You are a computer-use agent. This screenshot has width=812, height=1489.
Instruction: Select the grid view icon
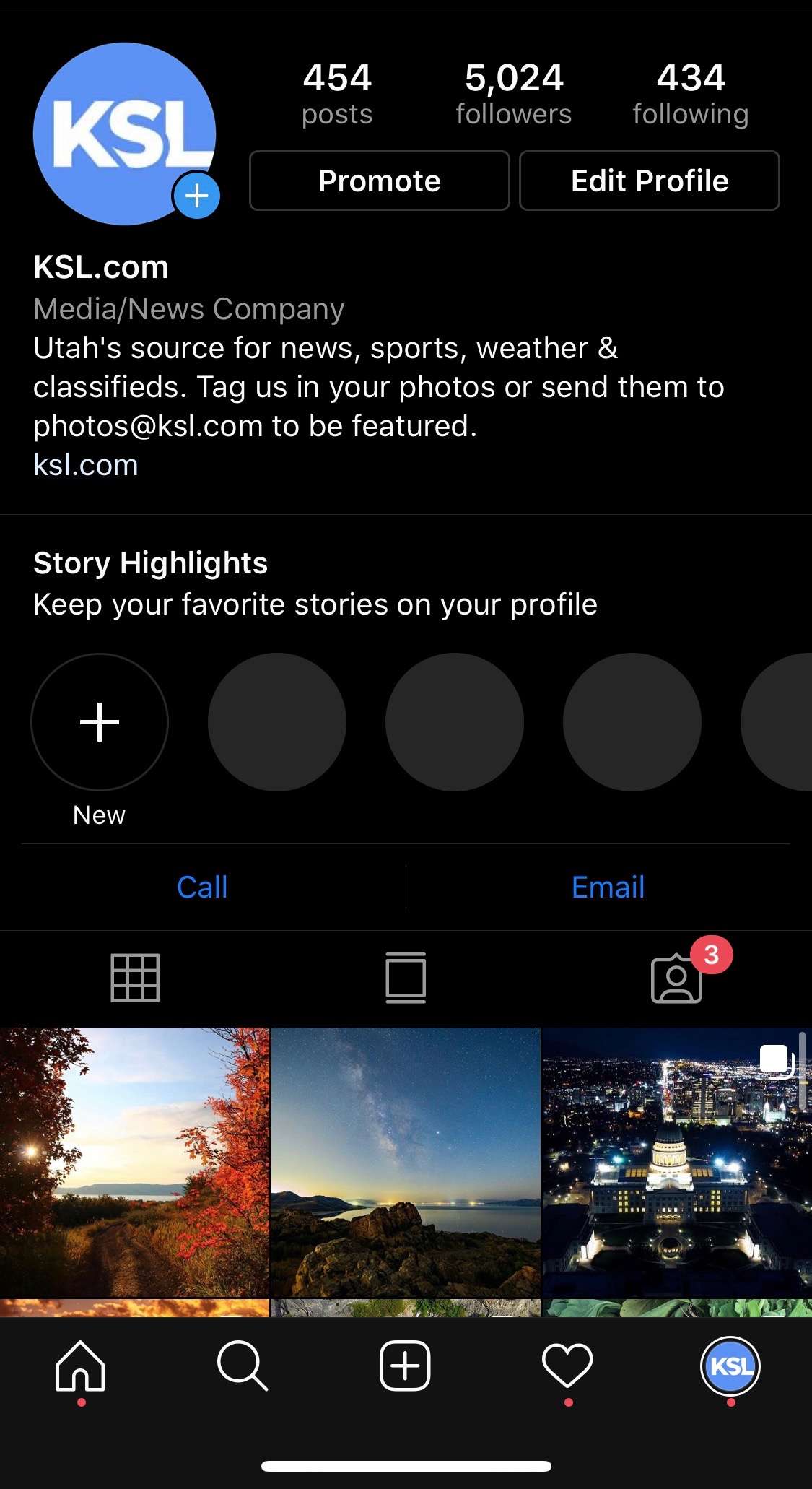(135, 978)
